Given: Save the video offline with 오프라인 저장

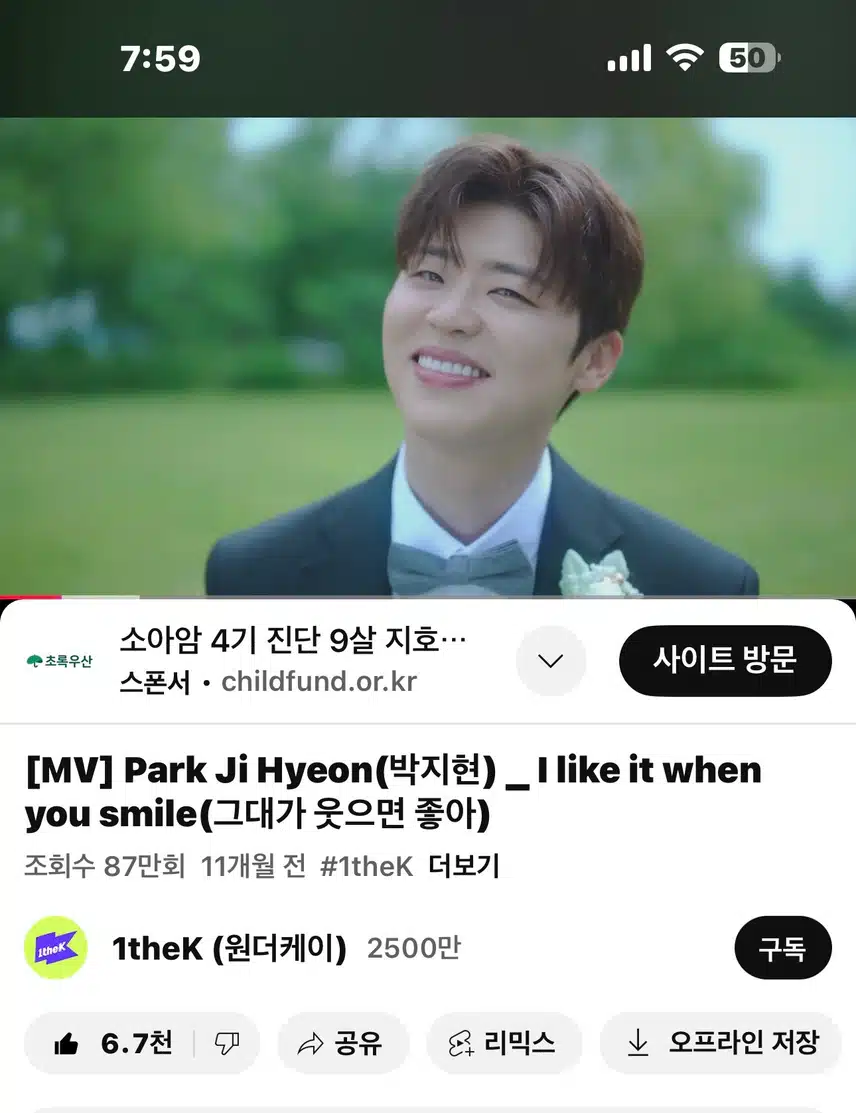Looking at the screenshot, I should tap(722, 1044).
